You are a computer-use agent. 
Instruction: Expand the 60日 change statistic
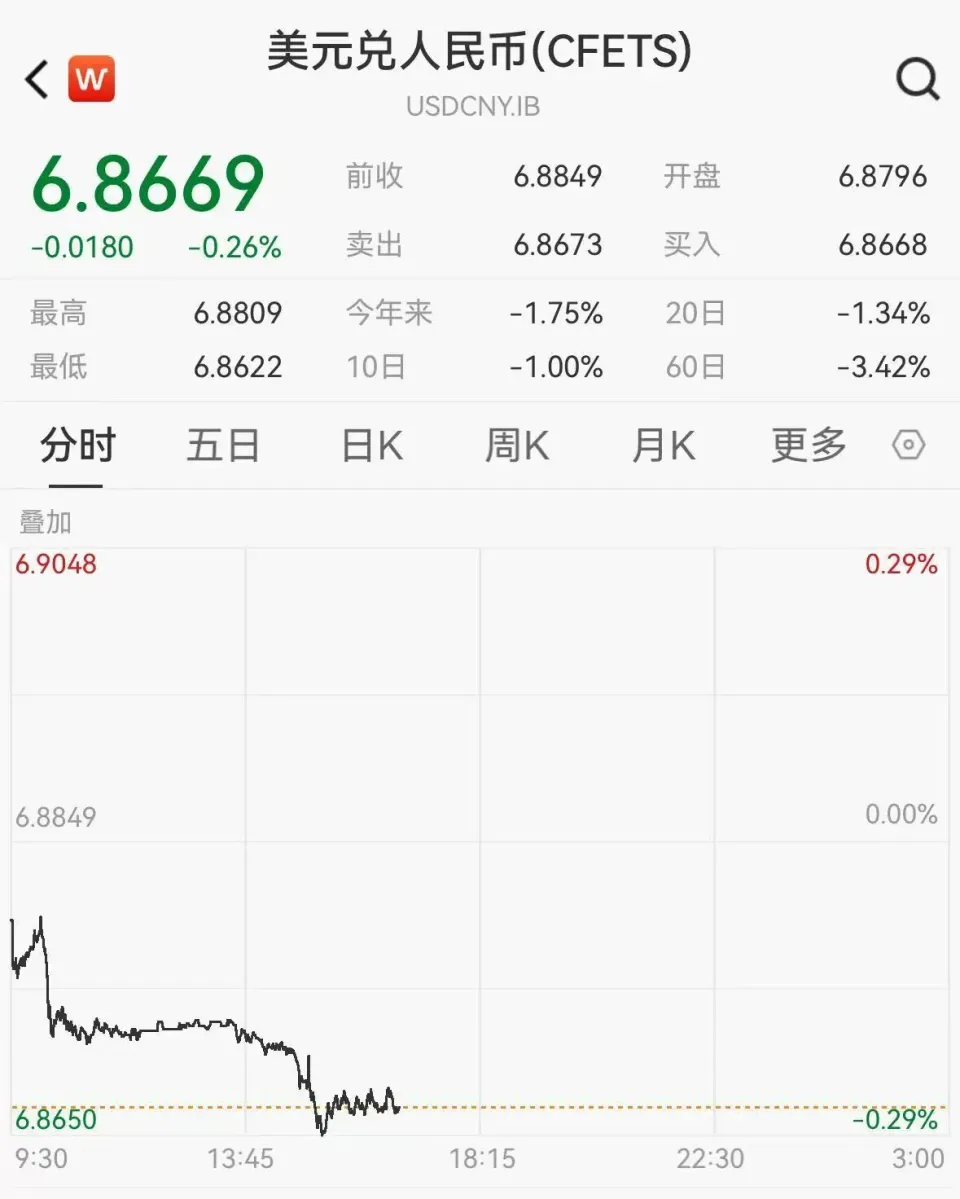click(694, 367)
